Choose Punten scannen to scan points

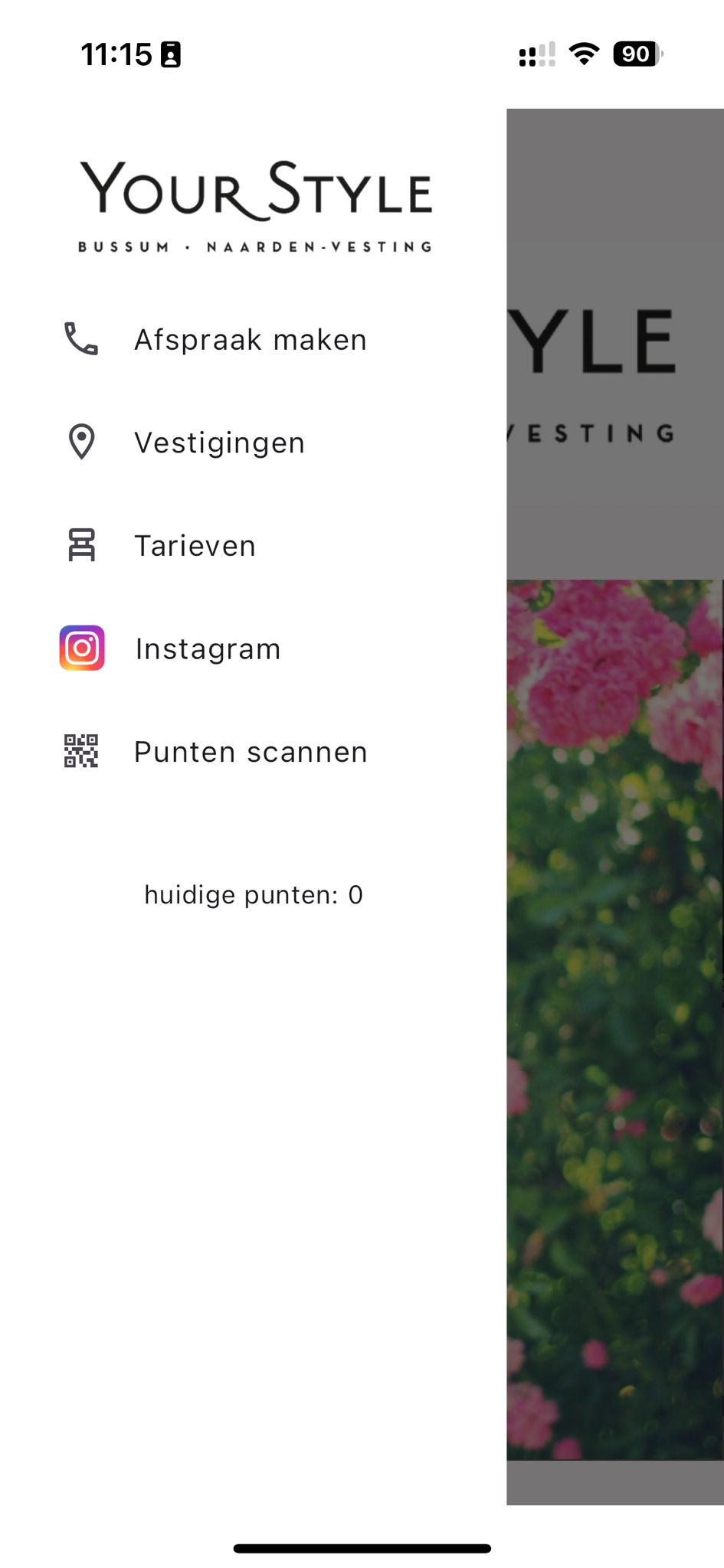pos(251,752)
